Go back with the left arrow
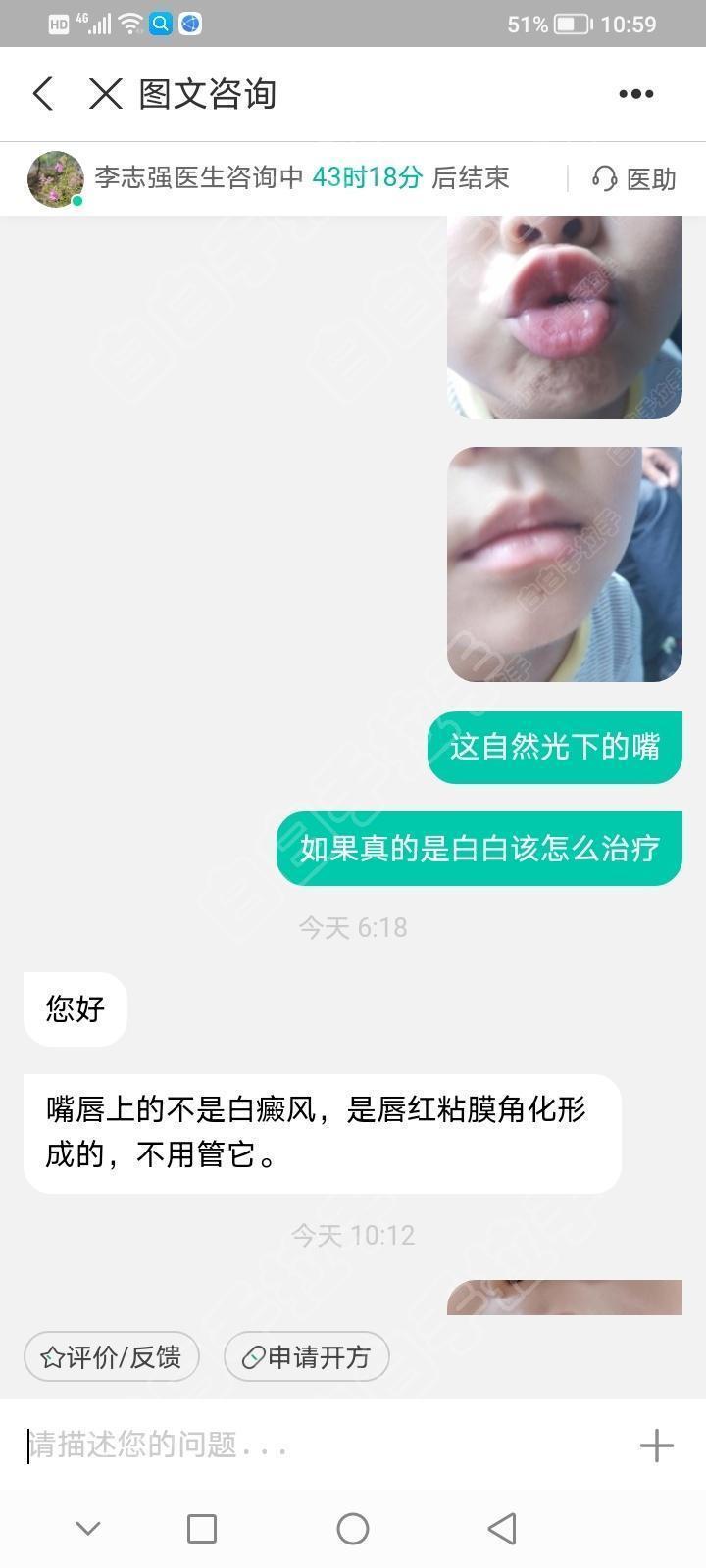This screenshot has height=1568, width=706. pyautogui.click(x=43, y=94)
